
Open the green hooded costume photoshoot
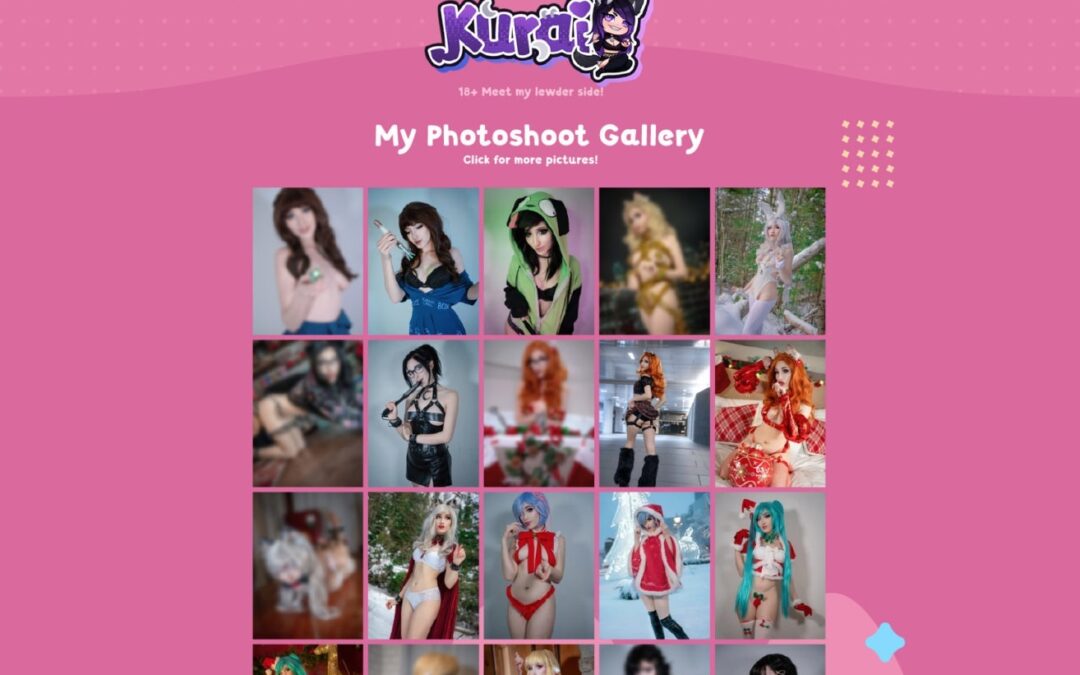tap(539, 261)
